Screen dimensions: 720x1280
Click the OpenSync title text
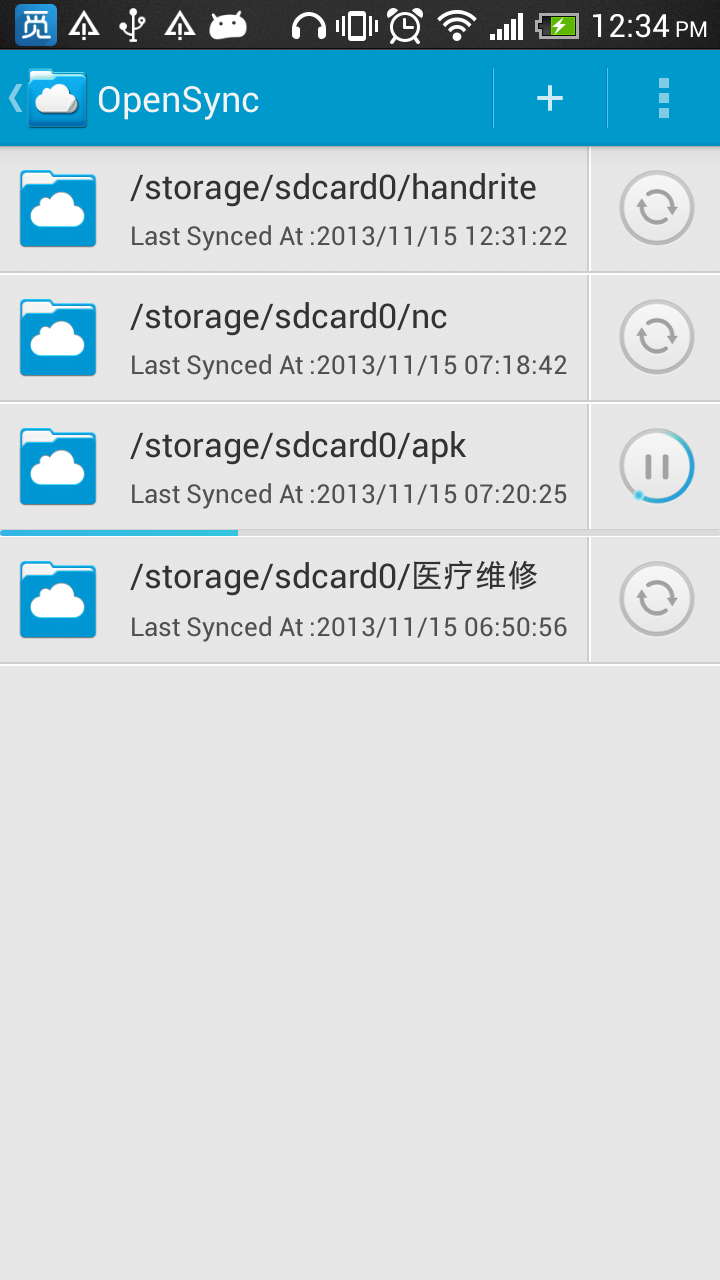point(178,98)
